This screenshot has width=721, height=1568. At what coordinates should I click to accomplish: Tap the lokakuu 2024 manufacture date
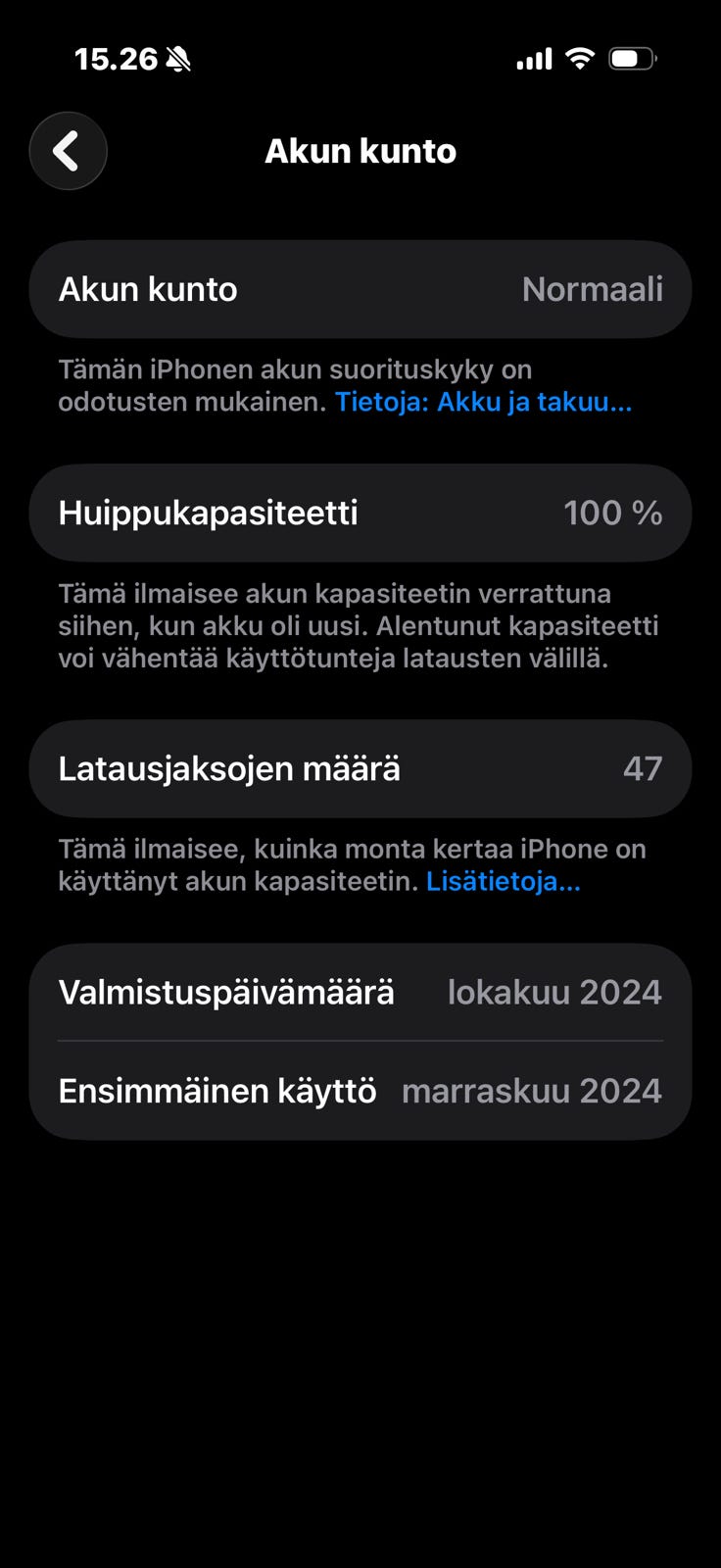click(x=554, y=992)
